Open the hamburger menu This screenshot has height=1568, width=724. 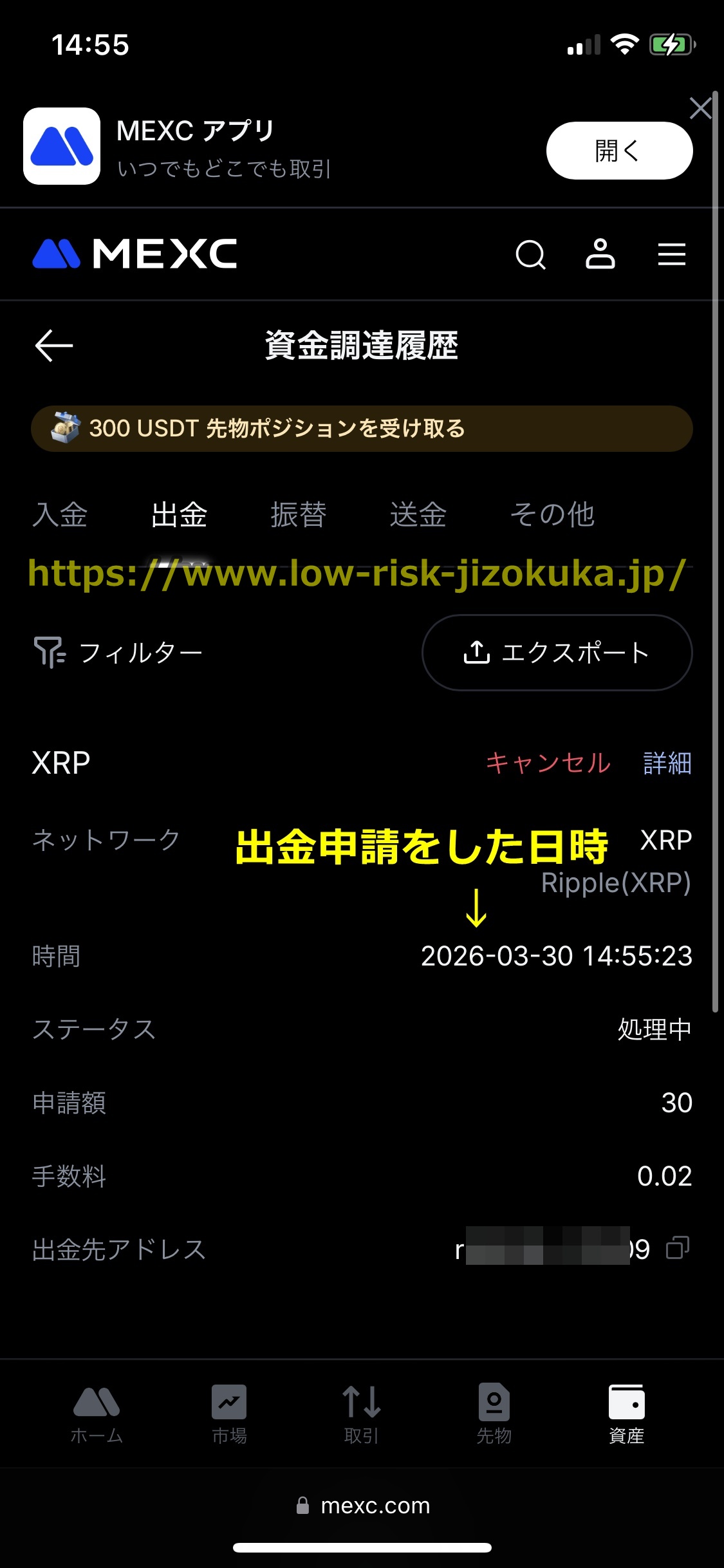pos(671,254)
